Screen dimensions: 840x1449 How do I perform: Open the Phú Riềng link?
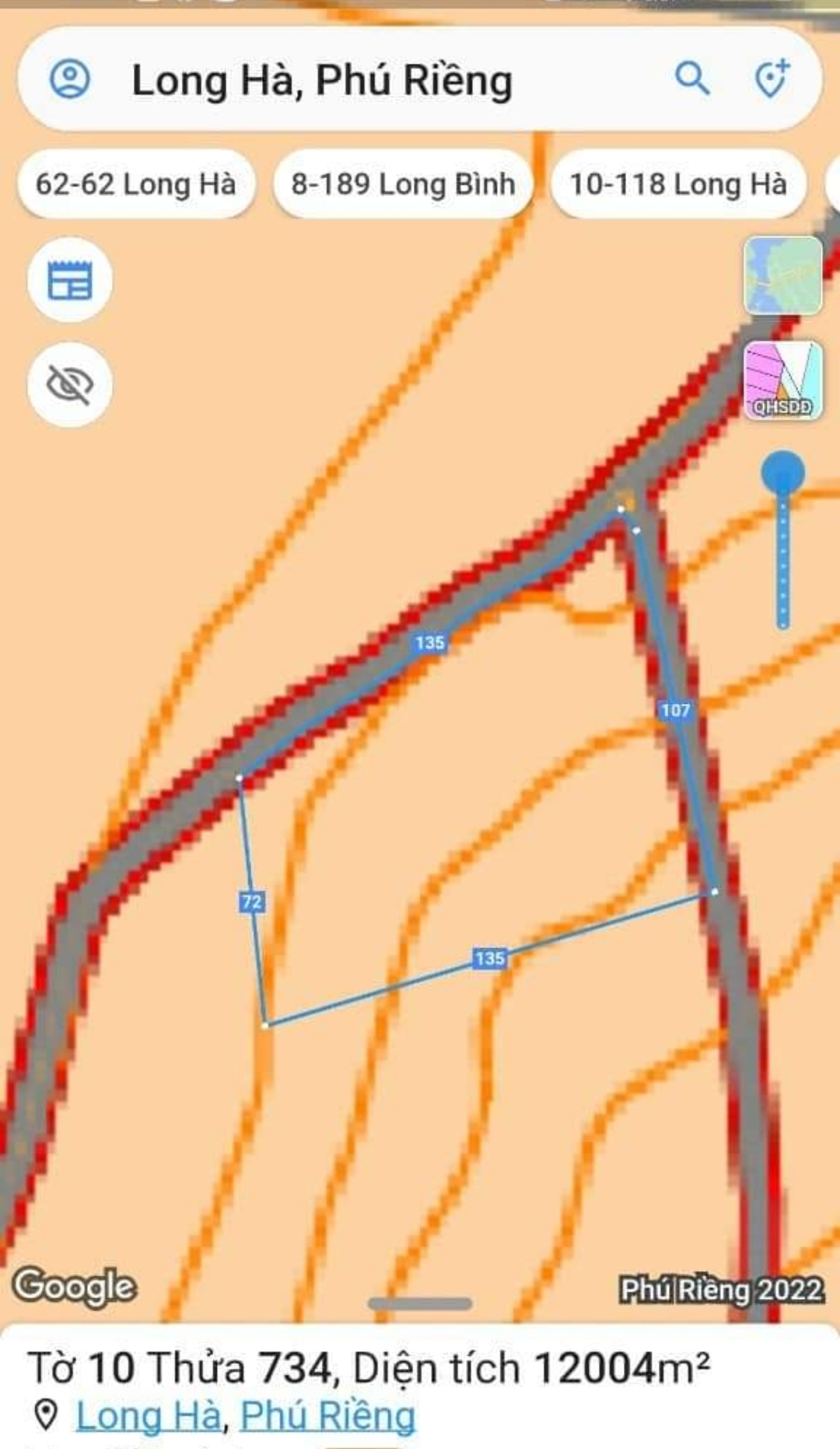coord(327,1415)
